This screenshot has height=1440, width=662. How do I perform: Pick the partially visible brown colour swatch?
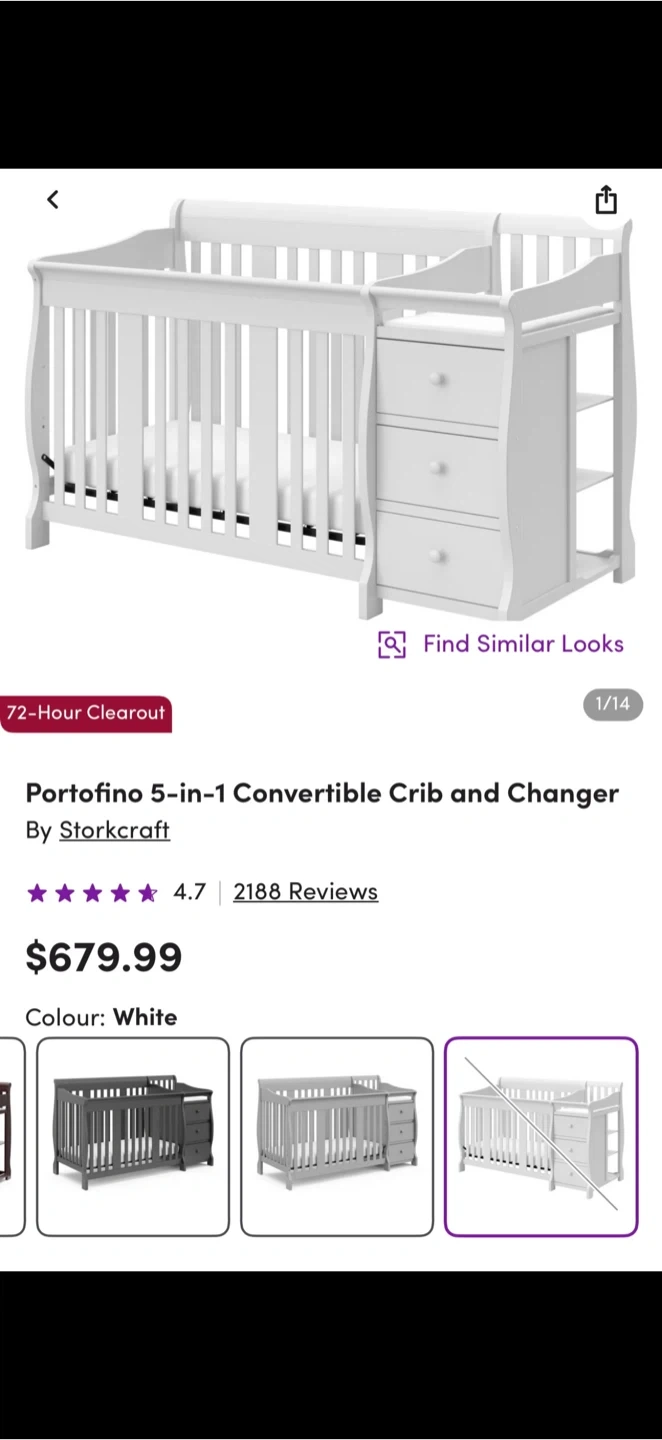coord(10,1136)
